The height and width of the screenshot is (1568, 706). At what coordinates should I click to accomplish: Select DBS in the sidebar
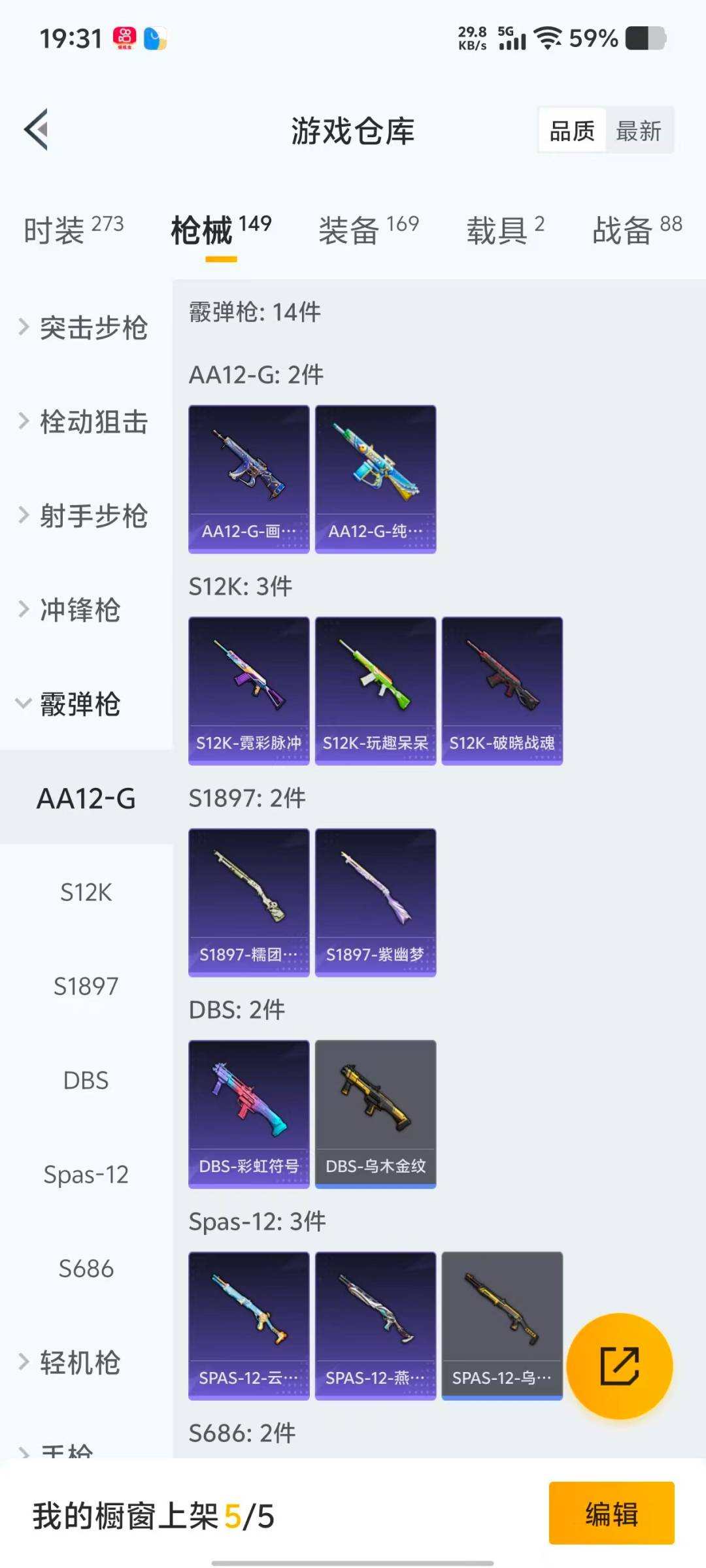(85, 1080)
